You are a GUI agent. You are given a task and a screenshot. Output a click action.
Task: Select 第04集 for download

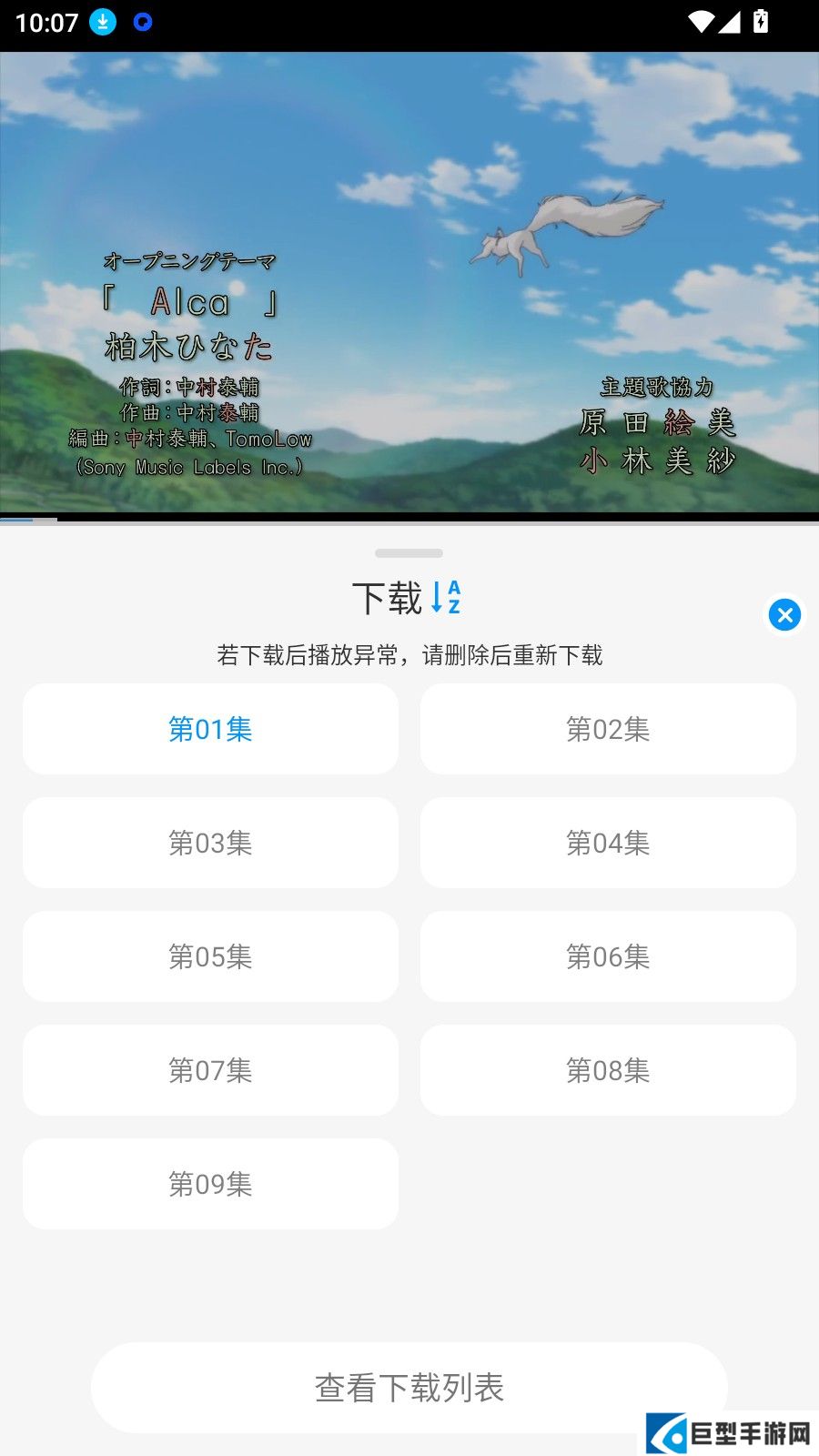tap(608, 843)
